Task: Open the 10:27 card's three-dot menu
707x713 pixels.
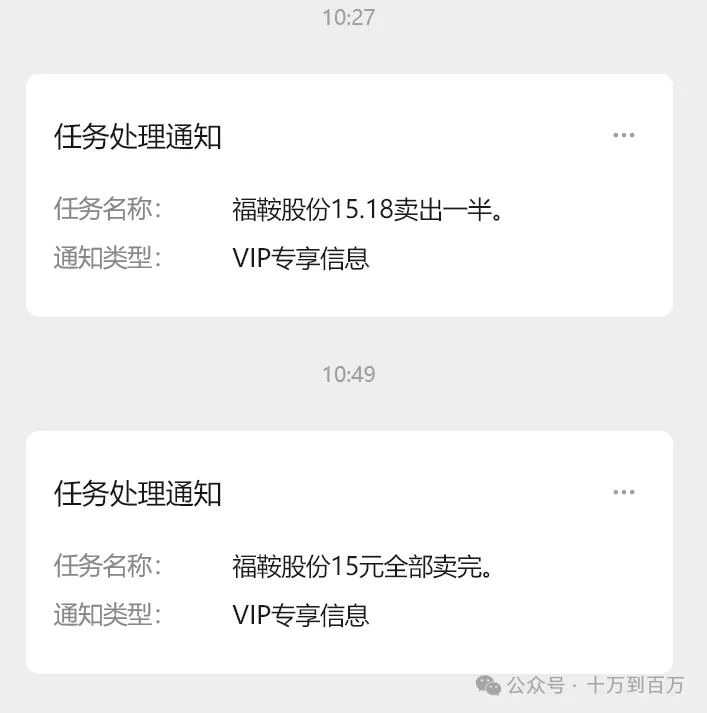Action: (x=624, y=135)
